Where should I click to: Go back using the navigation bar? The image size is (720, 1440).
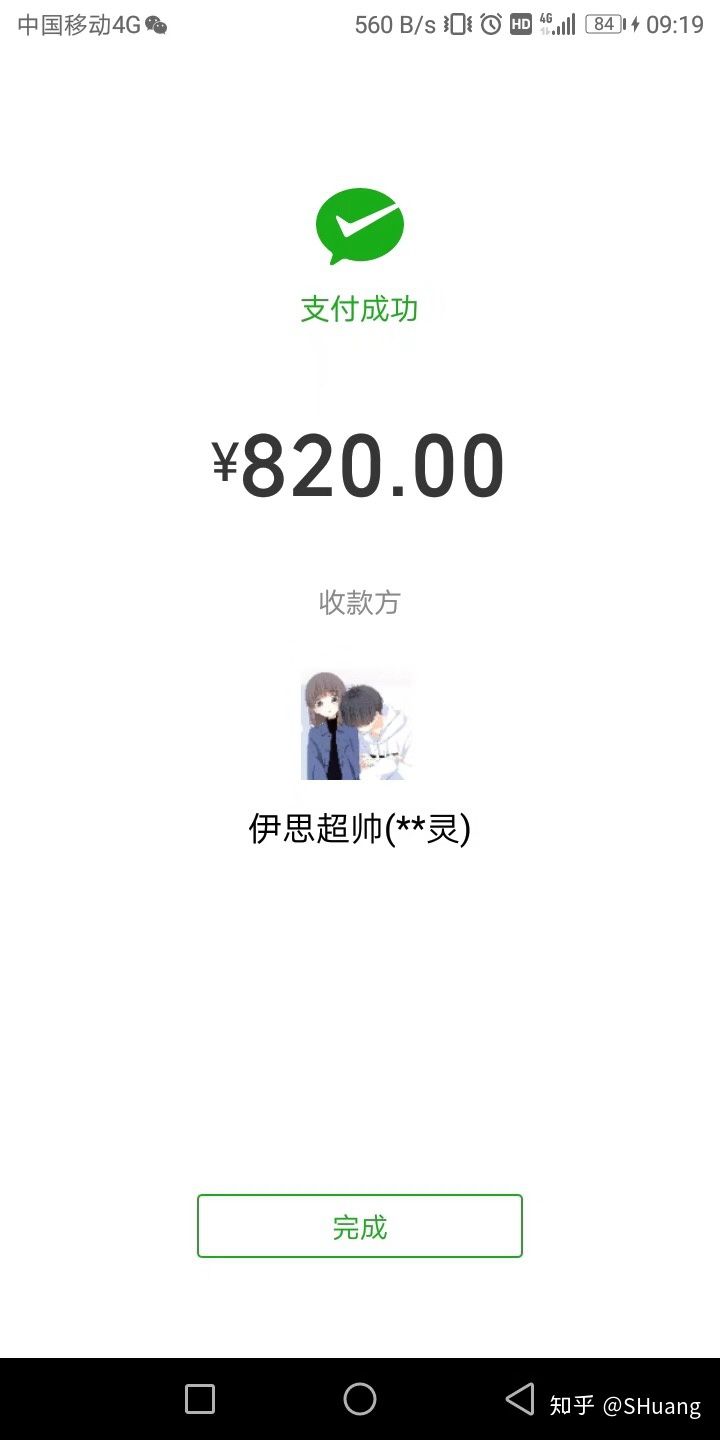pyautogui.click(x=520, y=1399)
